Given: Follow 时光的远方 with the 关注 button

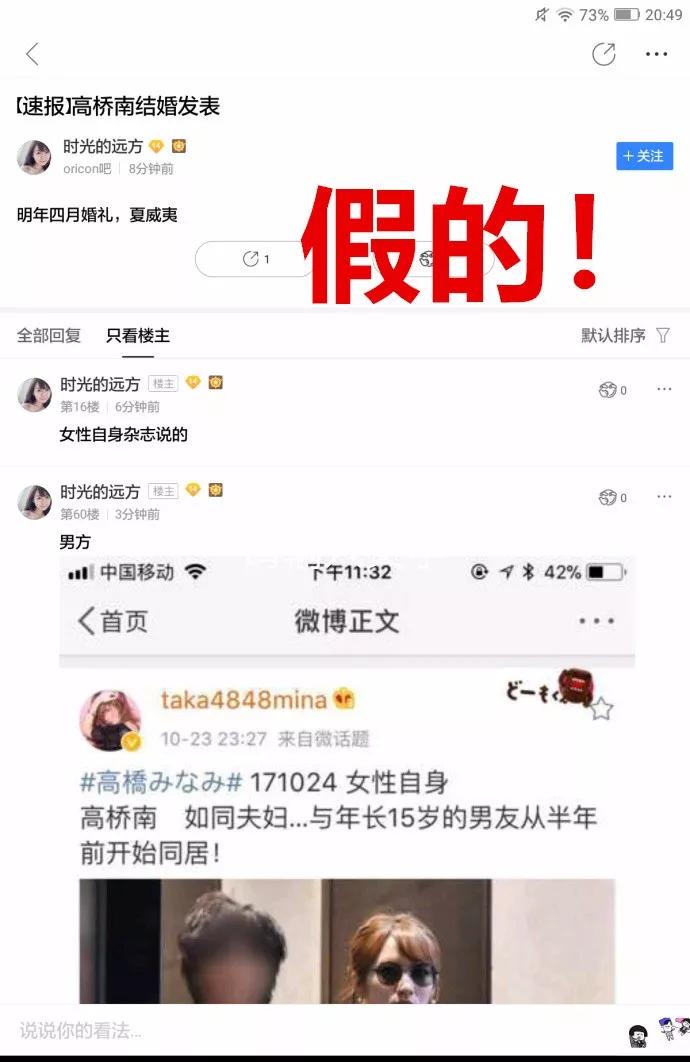Looking at the screenshot, I should coord(644,156).
